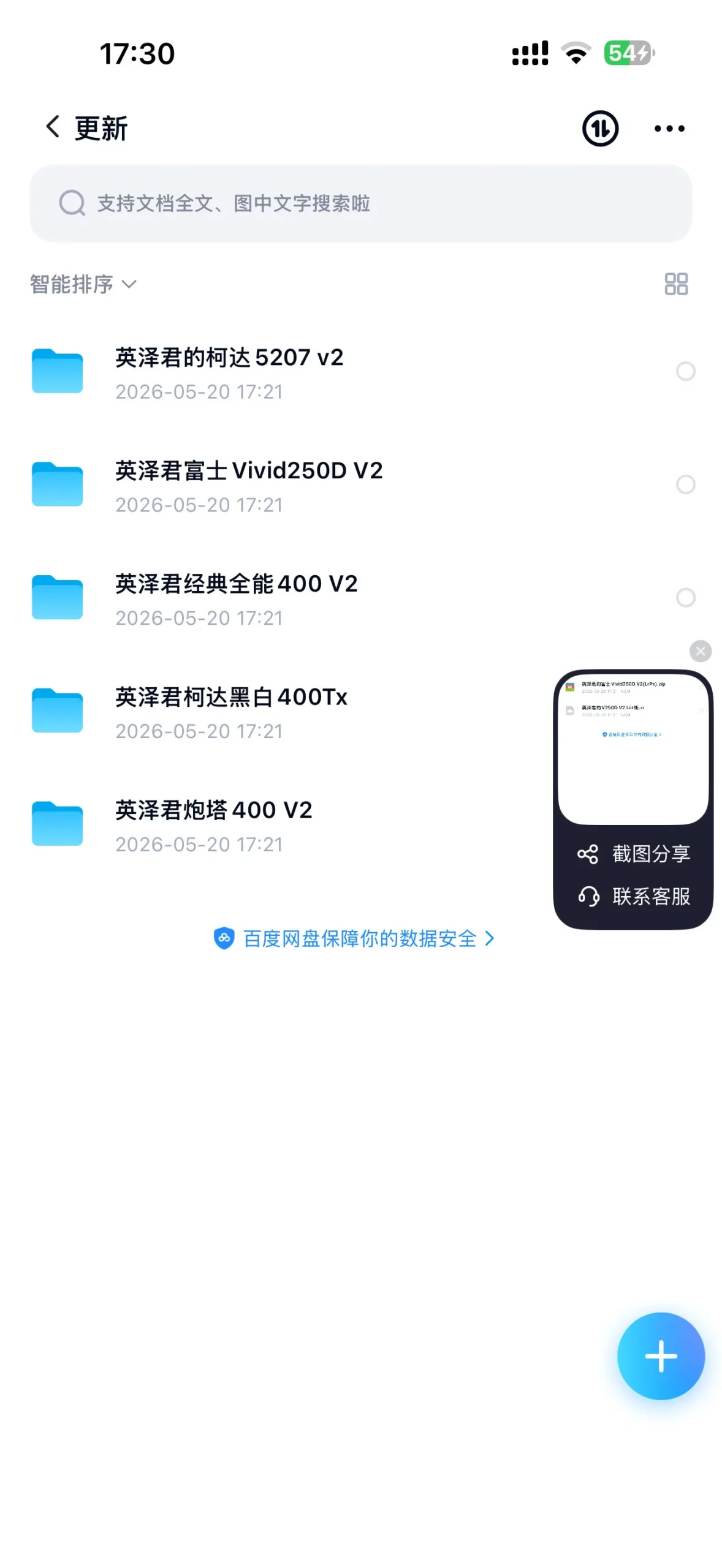Go back from the 更新 folder
This screenshot has height=1568, width=722.
[x=53, y=127]
